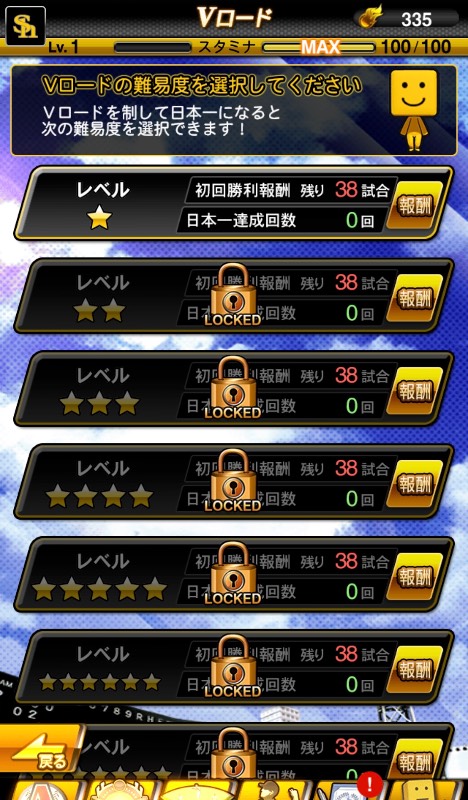Check 報酬 rewards for the four-star level

tap(415, 484)
